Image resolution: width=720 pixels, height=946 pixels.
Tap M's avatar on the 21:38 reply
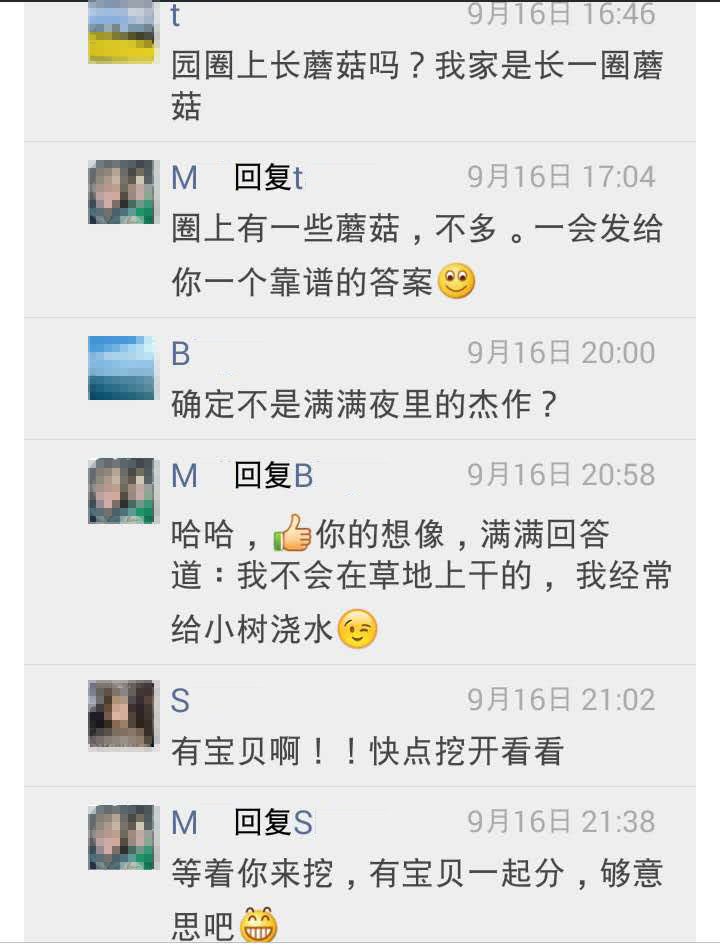[121, 837]
